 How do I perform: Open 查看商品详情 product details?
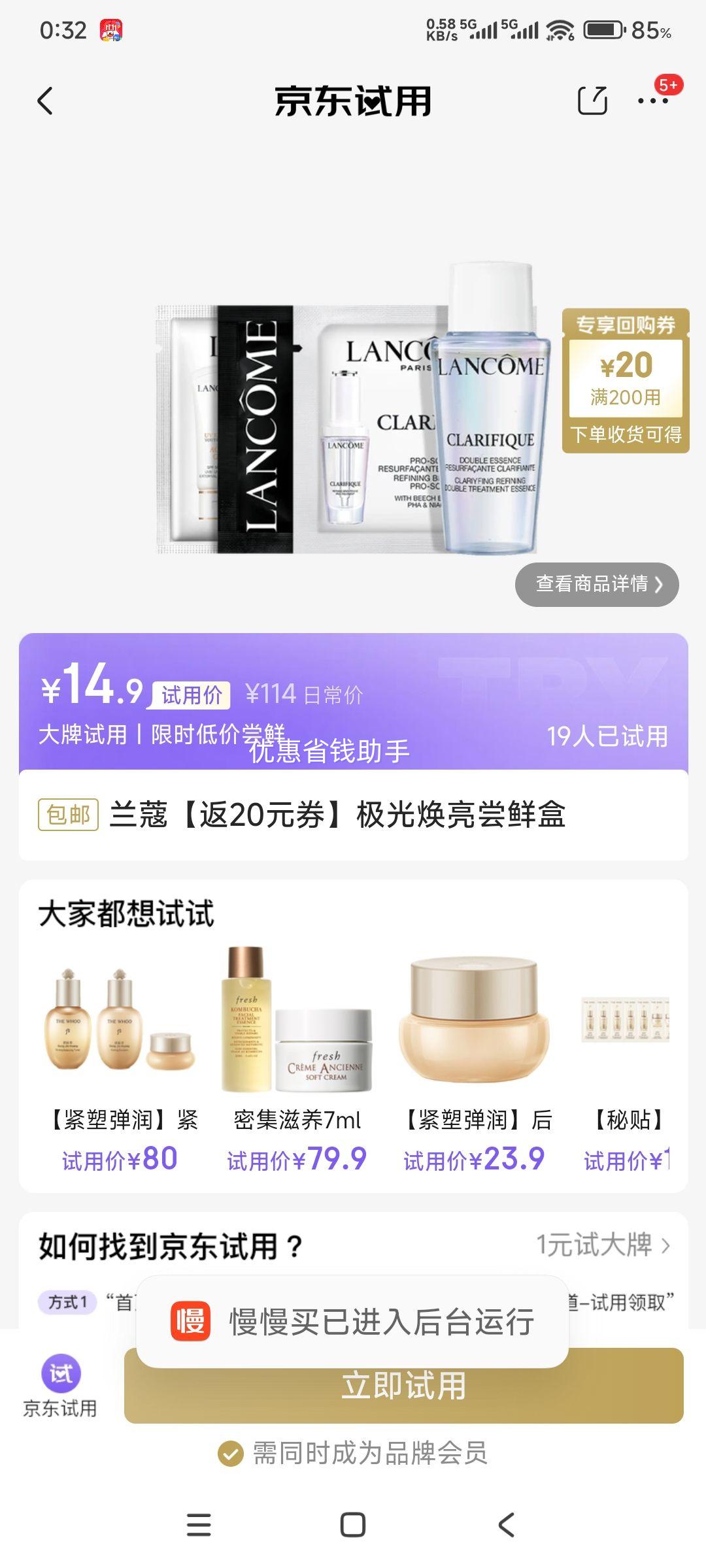pyautogui.click(x=597, y=584)
